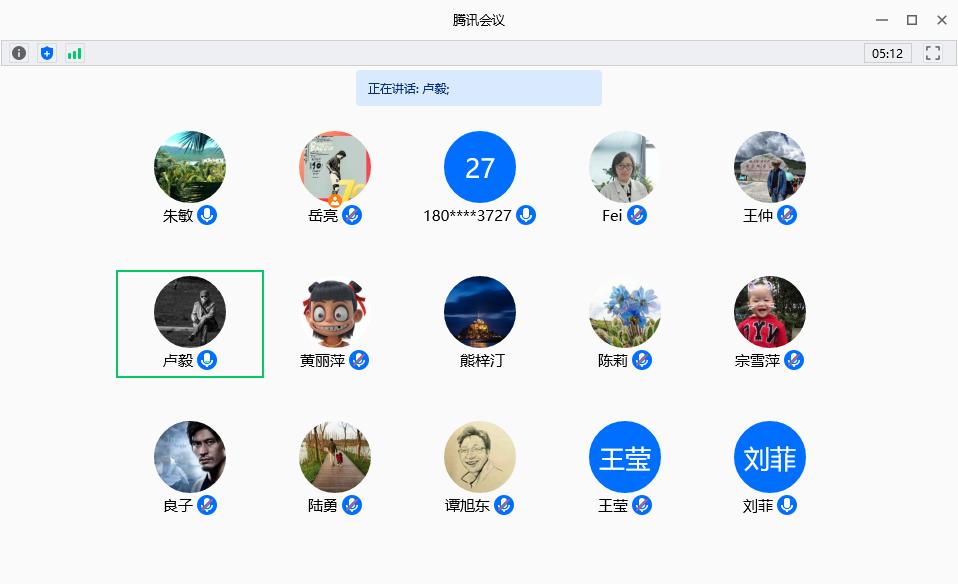Screen dimensions: 958x584
Task: Select participant 宗雪萍
Action: click(770, 312)
